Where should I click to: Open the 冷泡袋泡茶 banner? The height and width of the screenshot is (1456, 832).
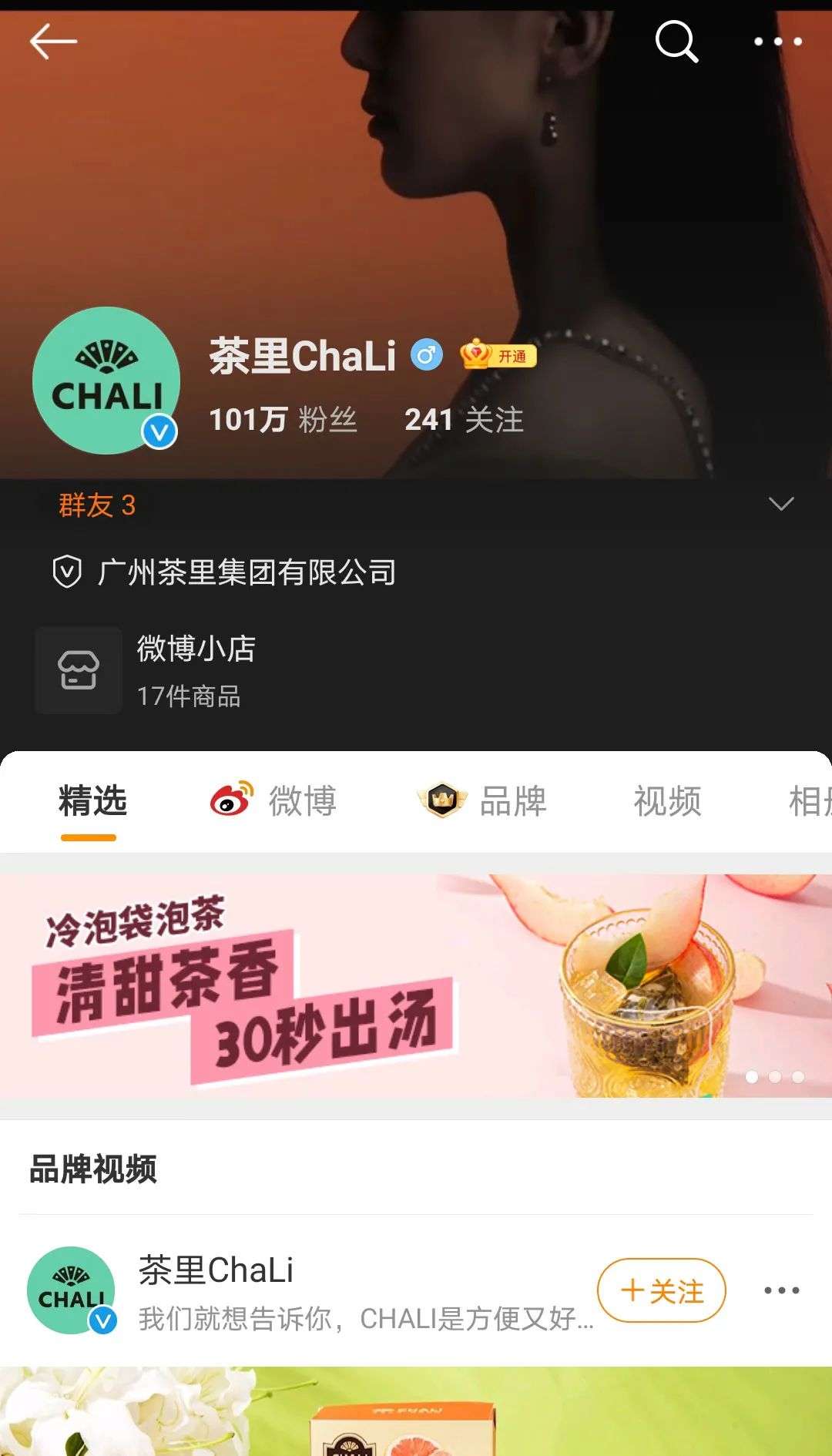(416, 985)
